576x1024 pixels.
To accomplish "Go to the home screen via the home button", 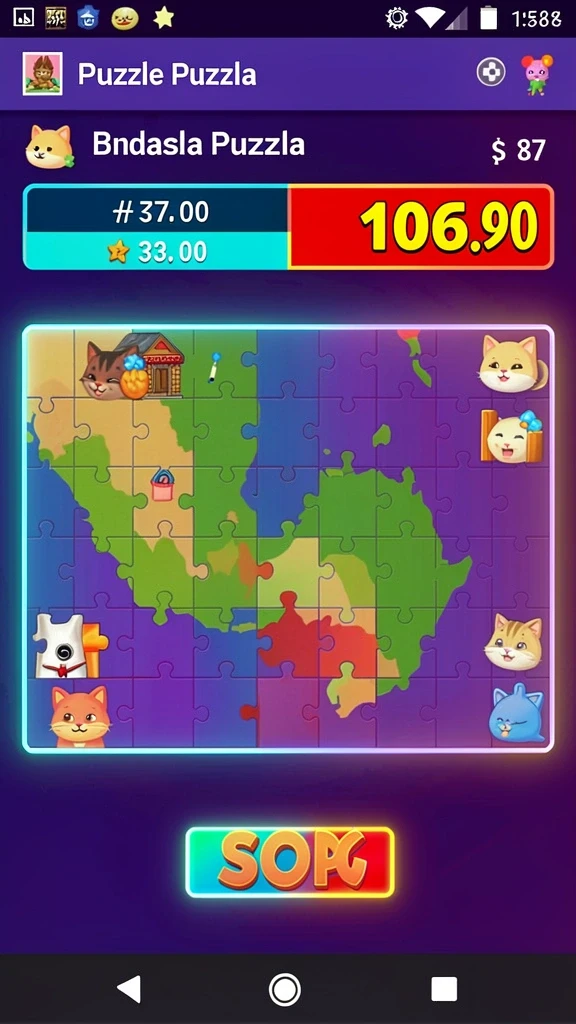I will point(285,989).
